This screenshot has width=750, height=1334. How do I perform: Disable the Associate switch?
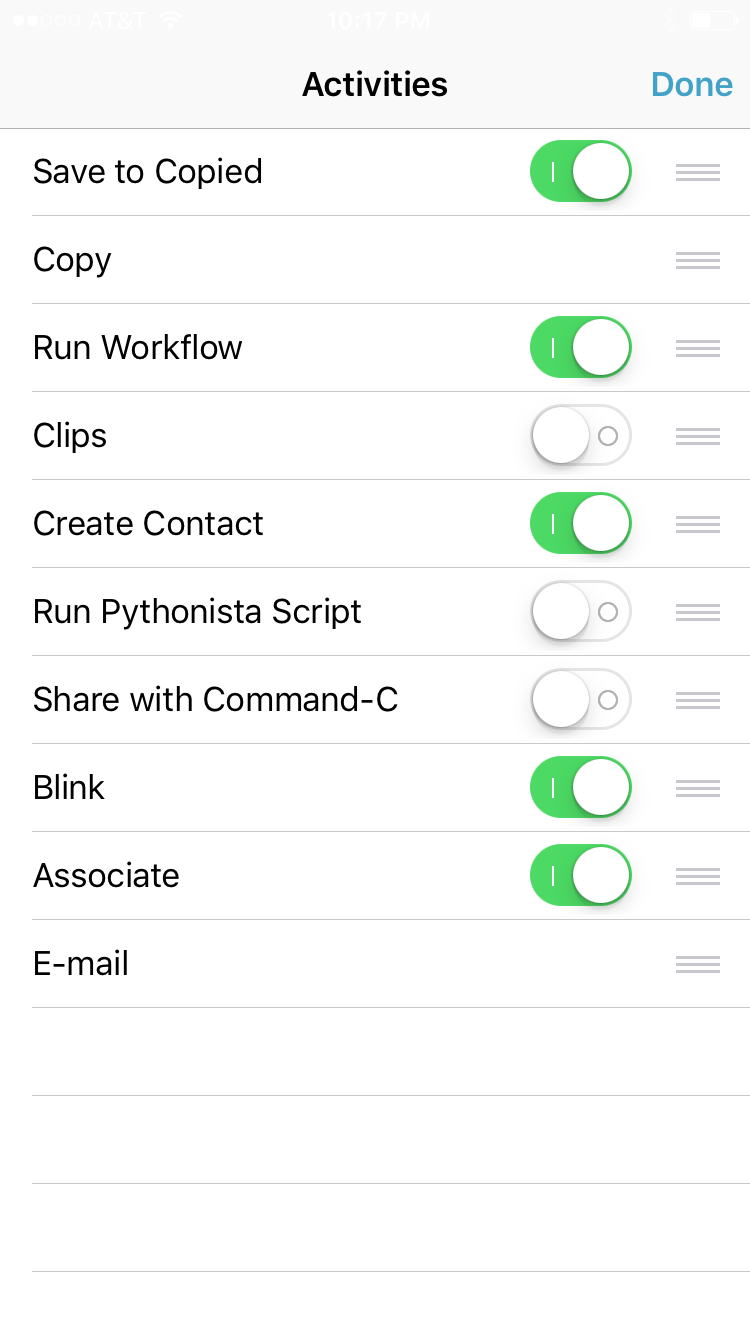pos(580,876)
